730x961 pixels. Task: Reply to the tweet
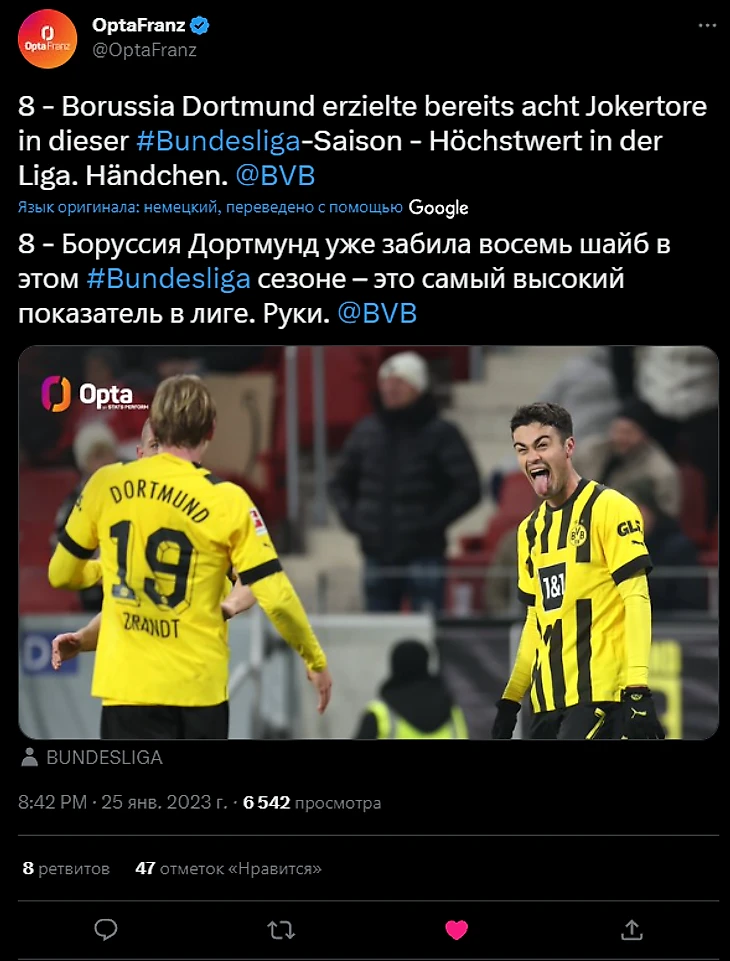106,929
